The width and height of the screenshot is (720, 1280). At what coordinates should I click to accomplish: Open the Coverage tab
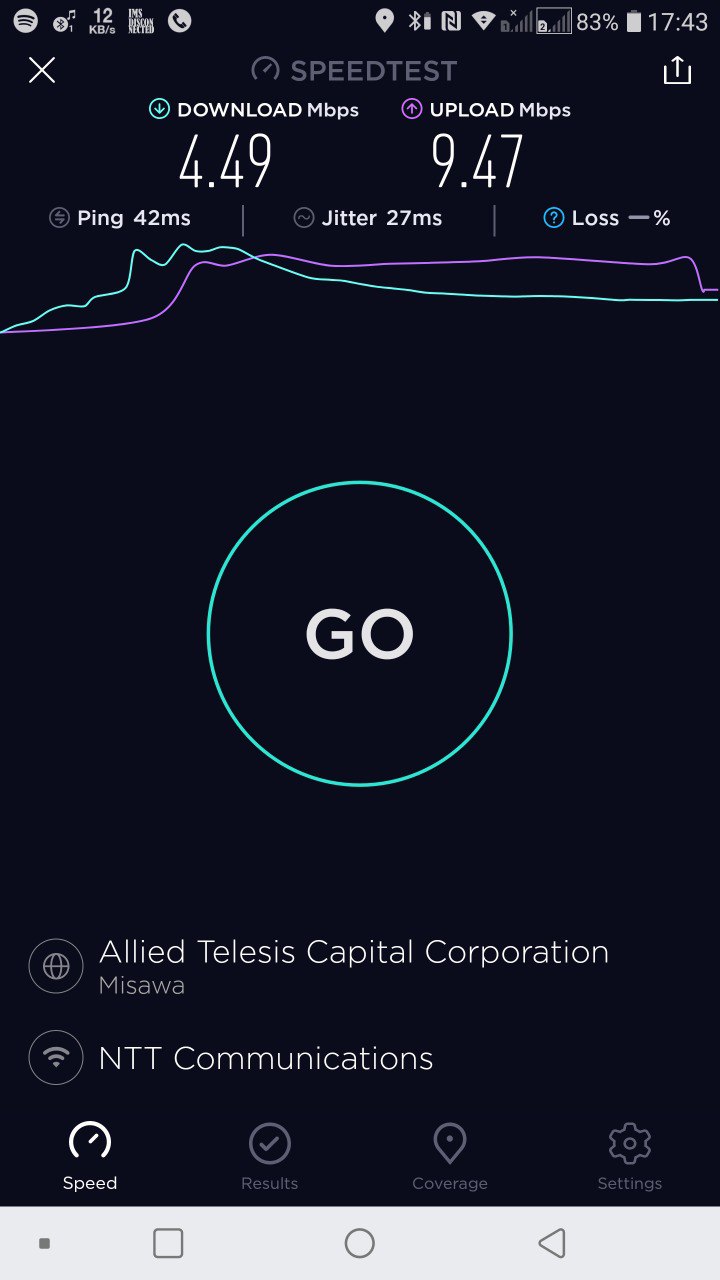point(450,1157)
